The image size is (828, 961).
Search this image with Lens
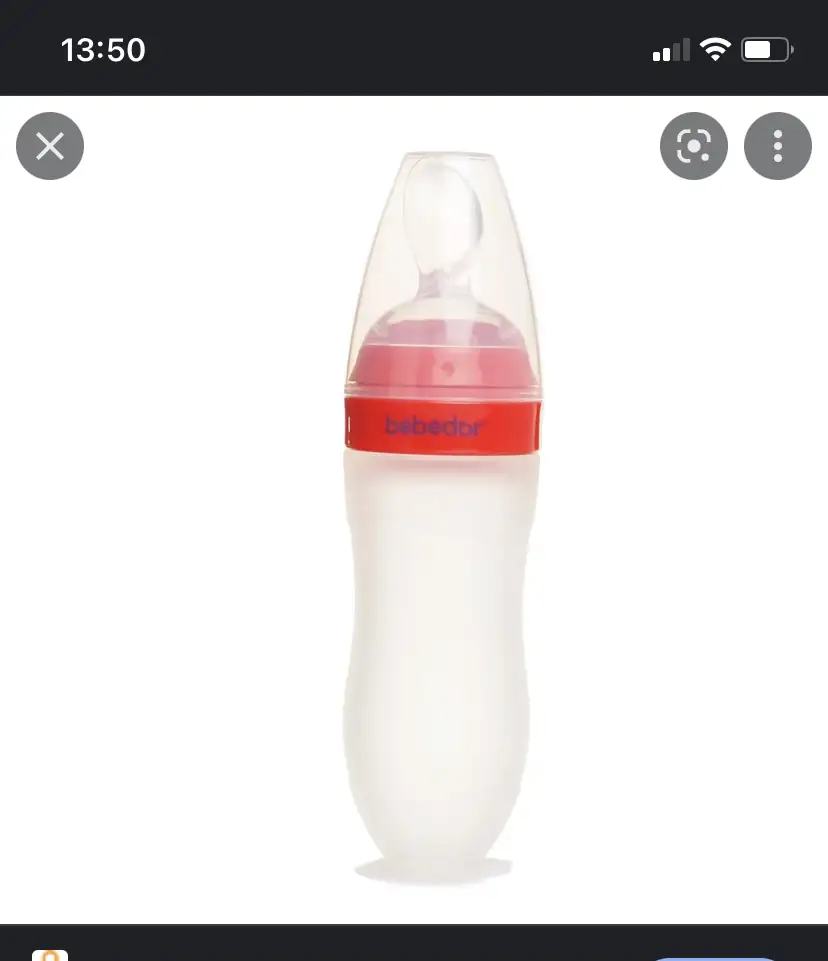693,147
